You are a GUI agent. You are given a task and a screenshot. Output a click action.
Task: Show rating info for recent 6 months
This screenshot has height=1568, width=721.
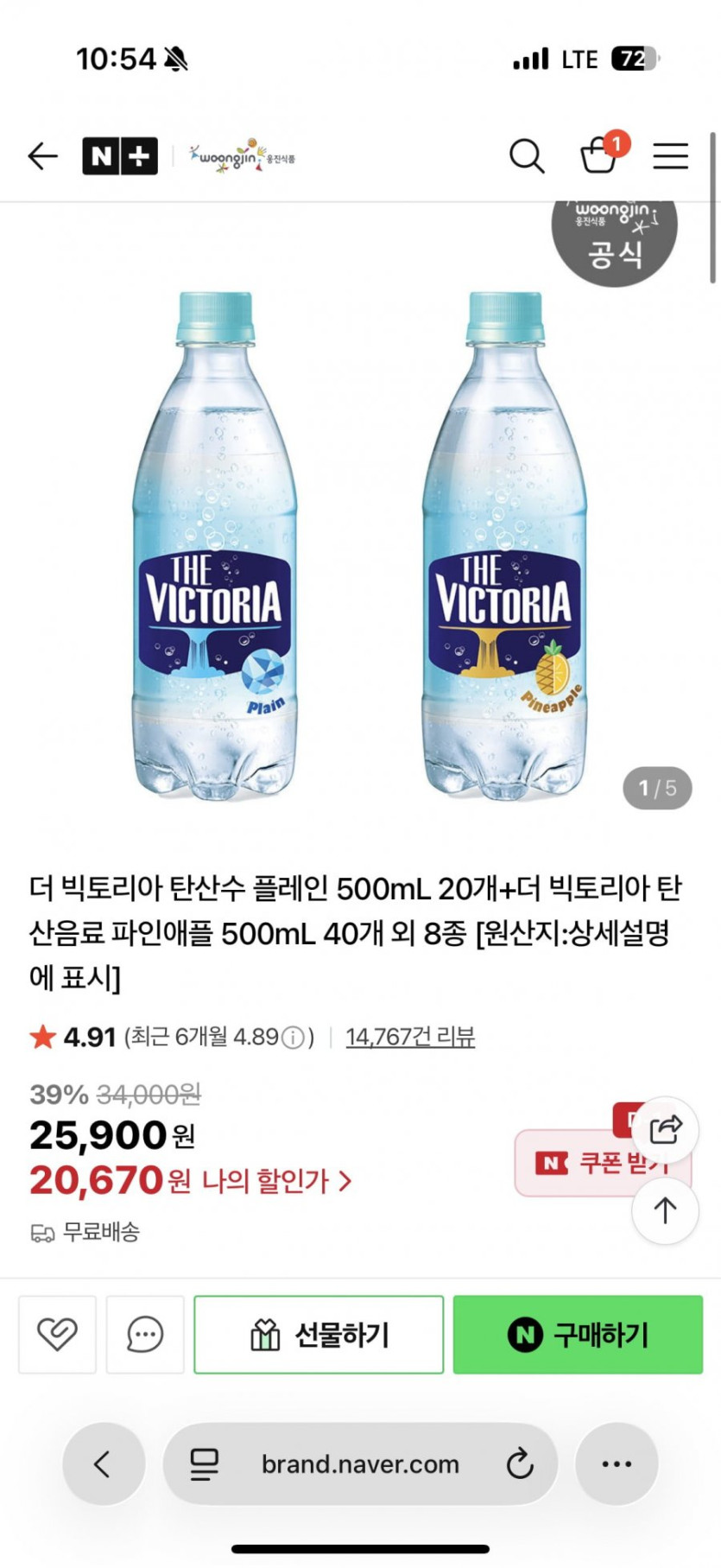(294, 1038)
